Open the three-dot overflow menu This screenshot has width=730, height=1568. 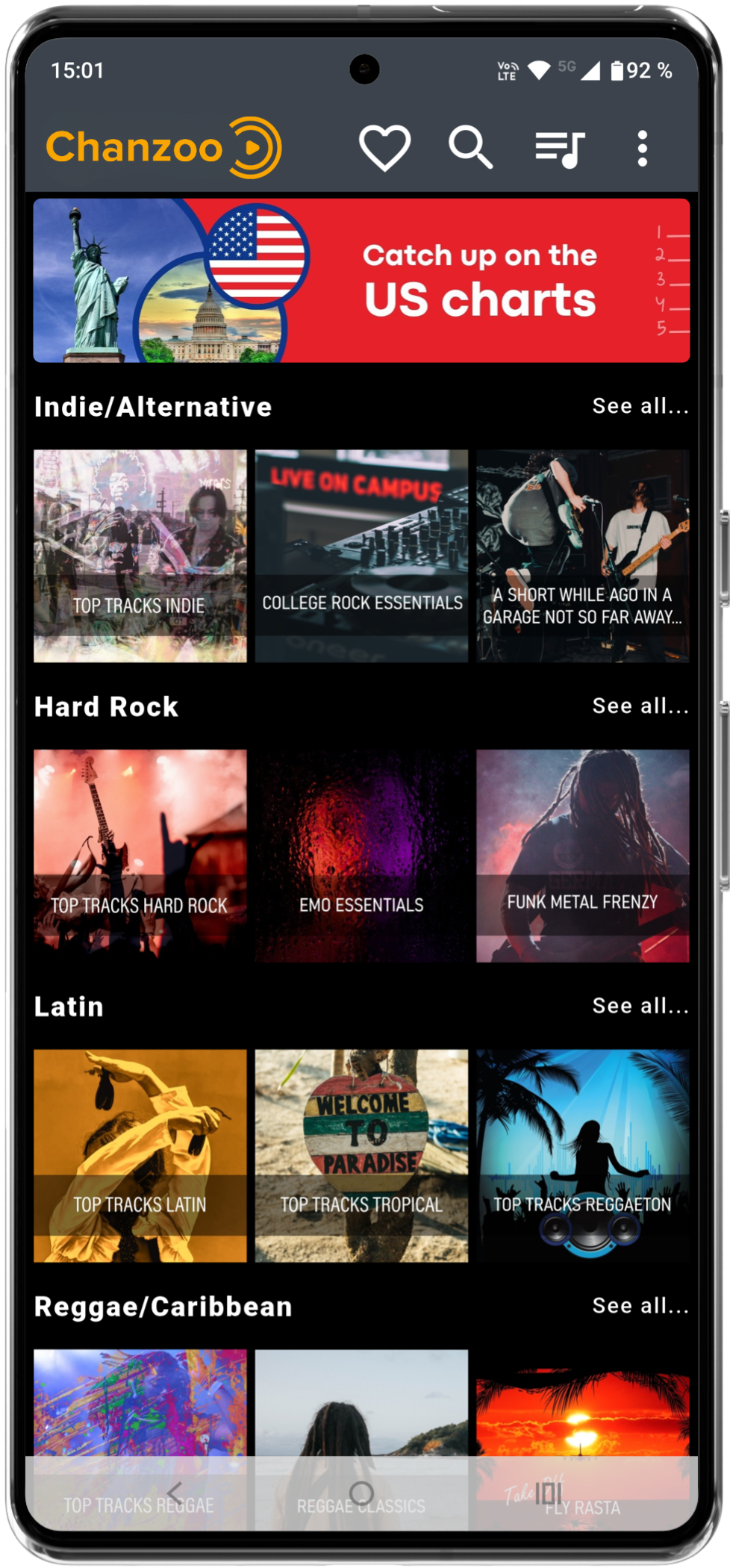(x=642, y=146)
